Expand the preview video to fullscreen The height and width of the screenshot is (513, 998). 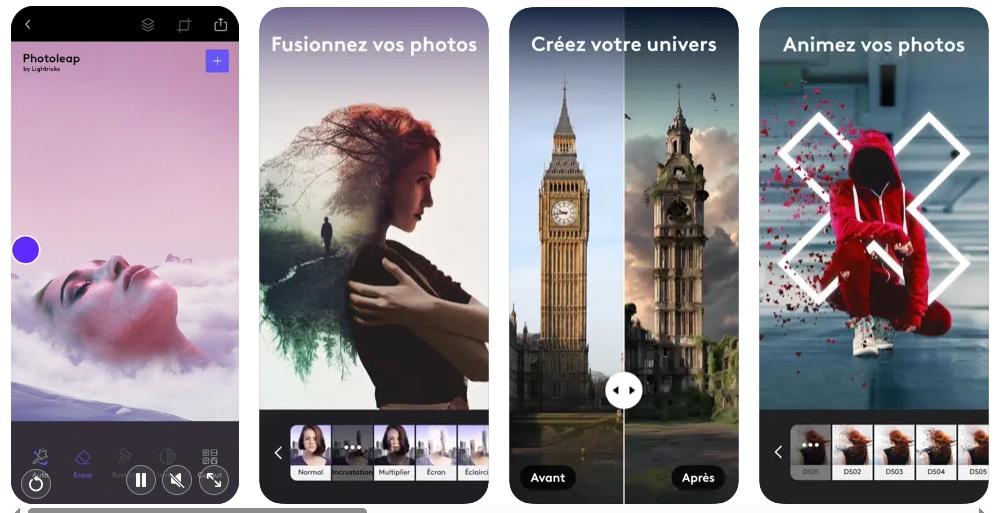click(213, 480)
